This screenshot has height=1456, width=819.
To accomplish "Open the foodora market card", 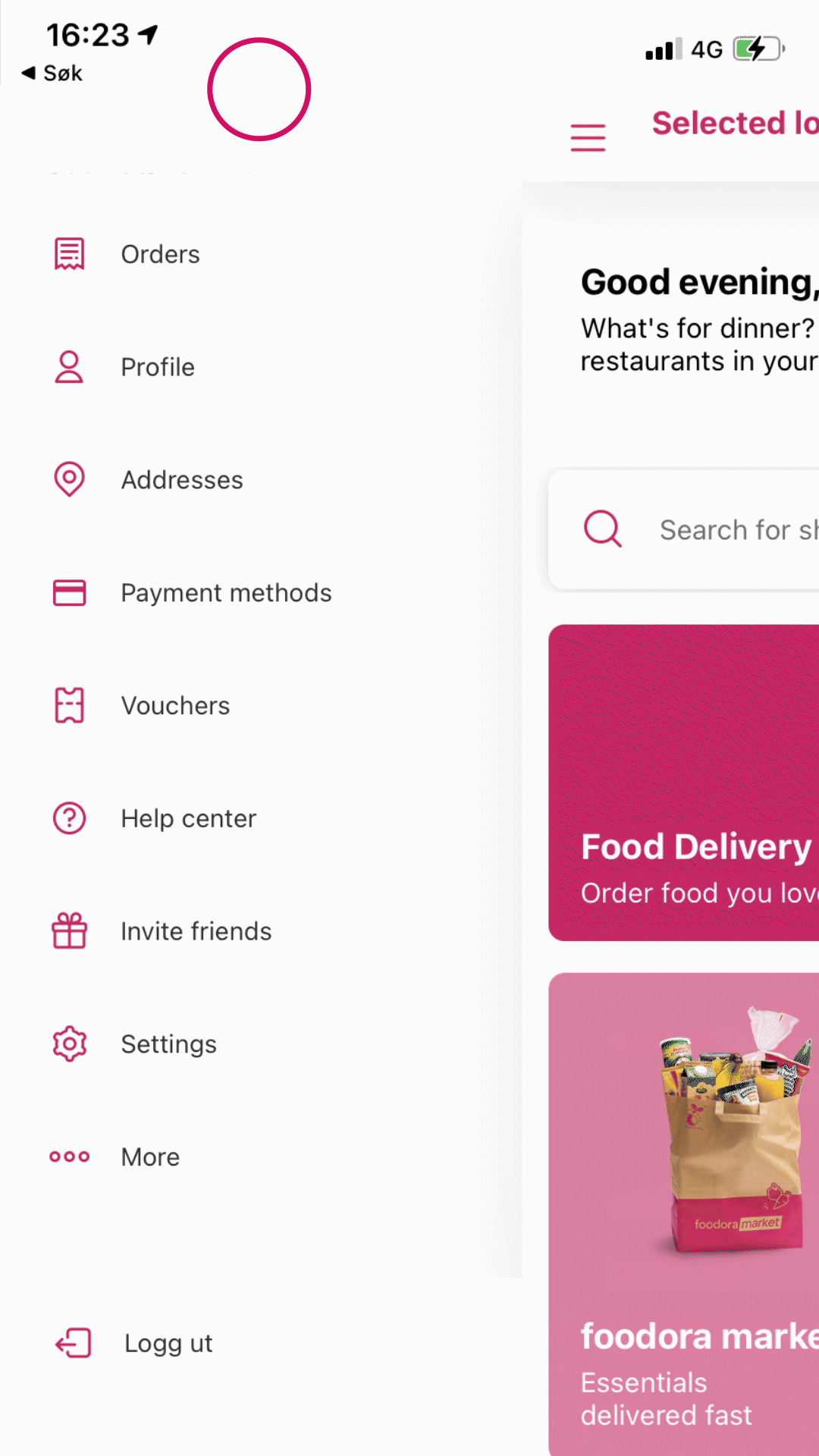I will tap(683, 1213).
